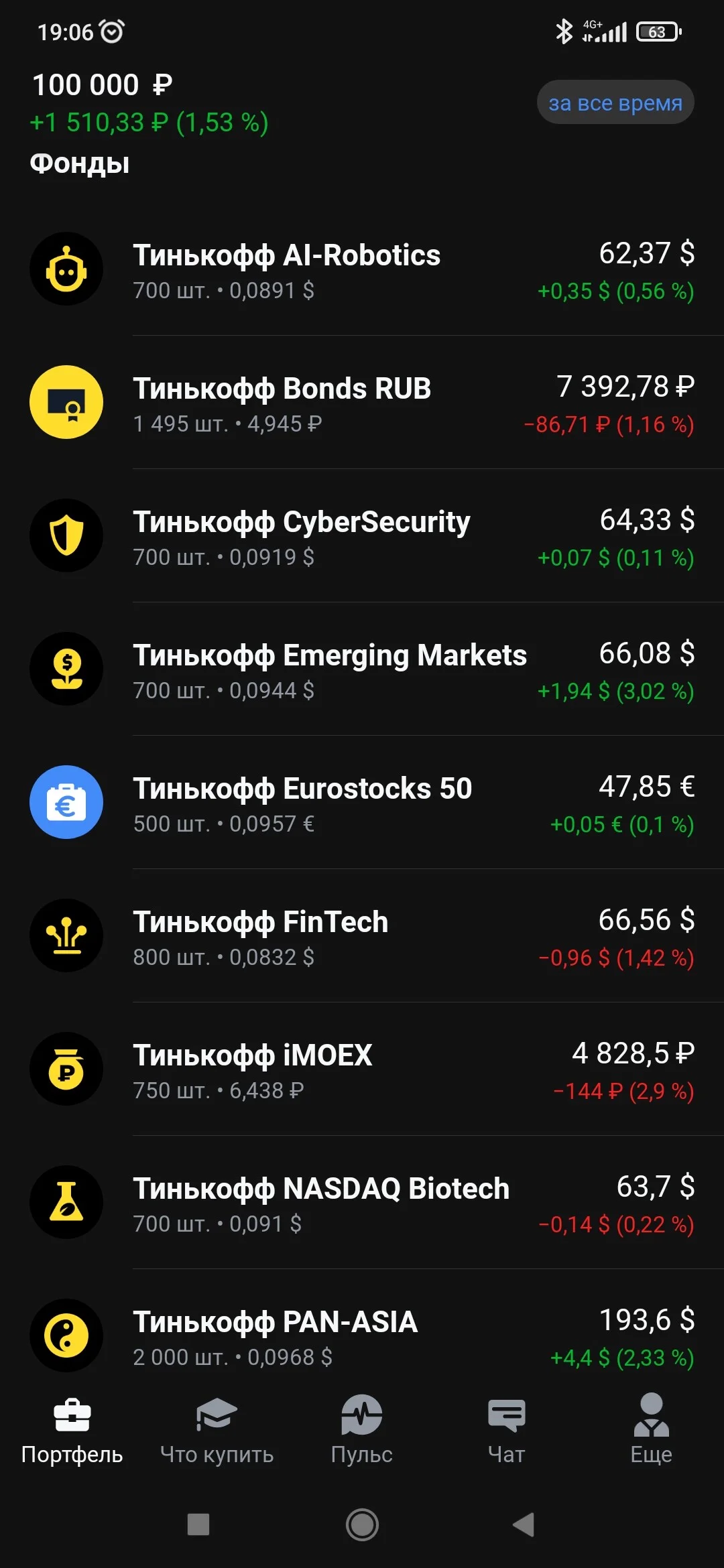Tap the "за все время" period chip
724x1568 pixels.
(615, 103)
